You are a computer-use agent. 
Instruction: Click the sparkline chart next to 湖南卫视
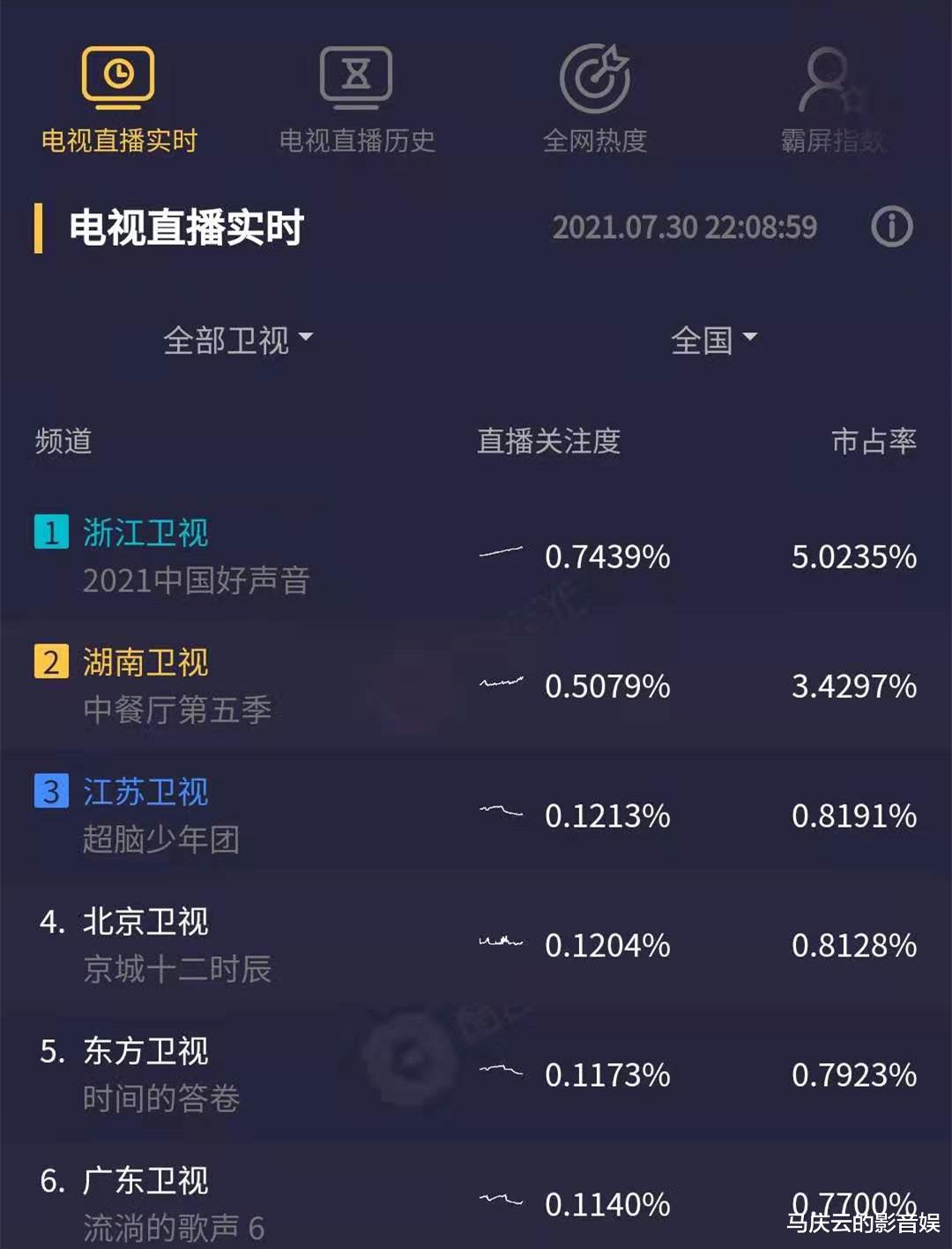point(499,684)
